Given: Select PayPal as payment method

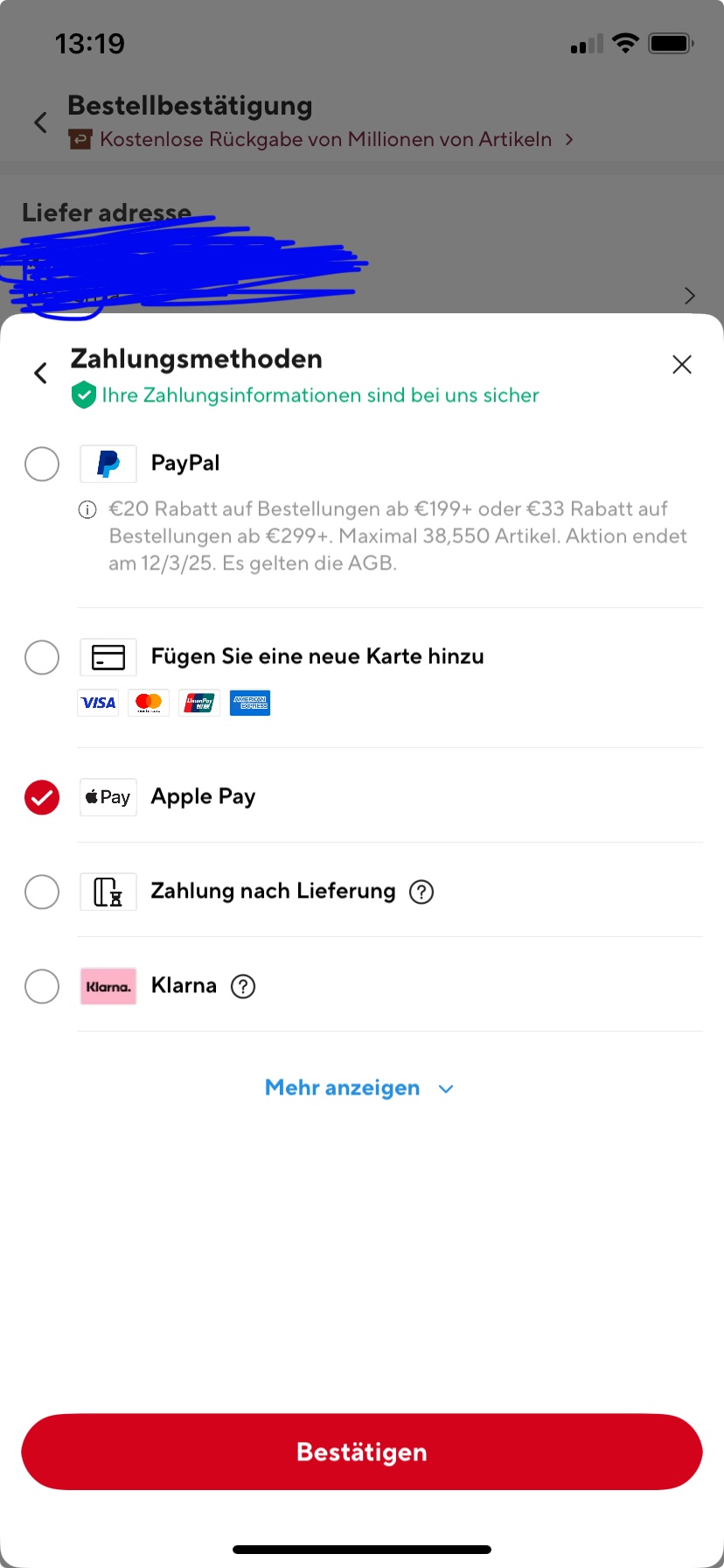Looking at the screenshot, I should [x=42, y=464].
